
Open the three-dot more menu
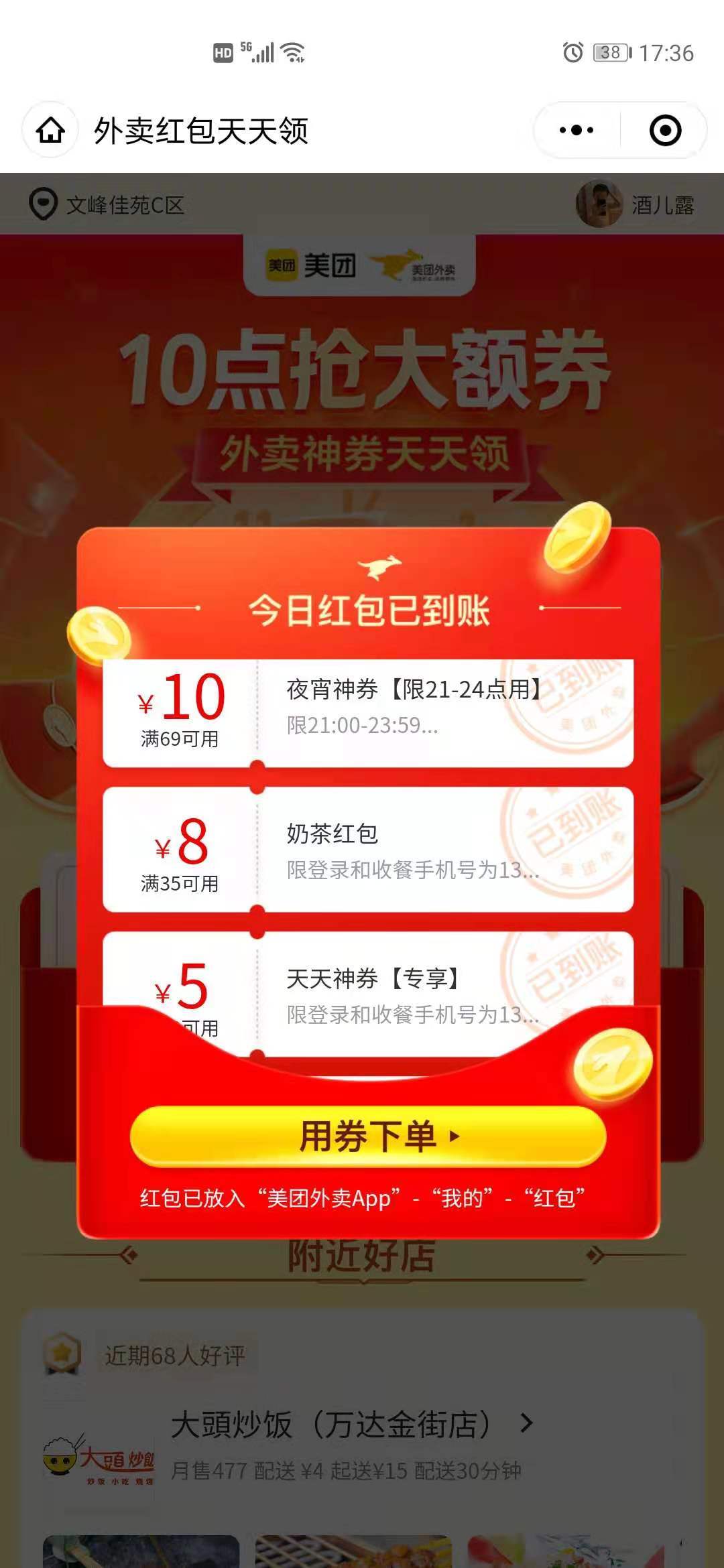click(577, 130)
